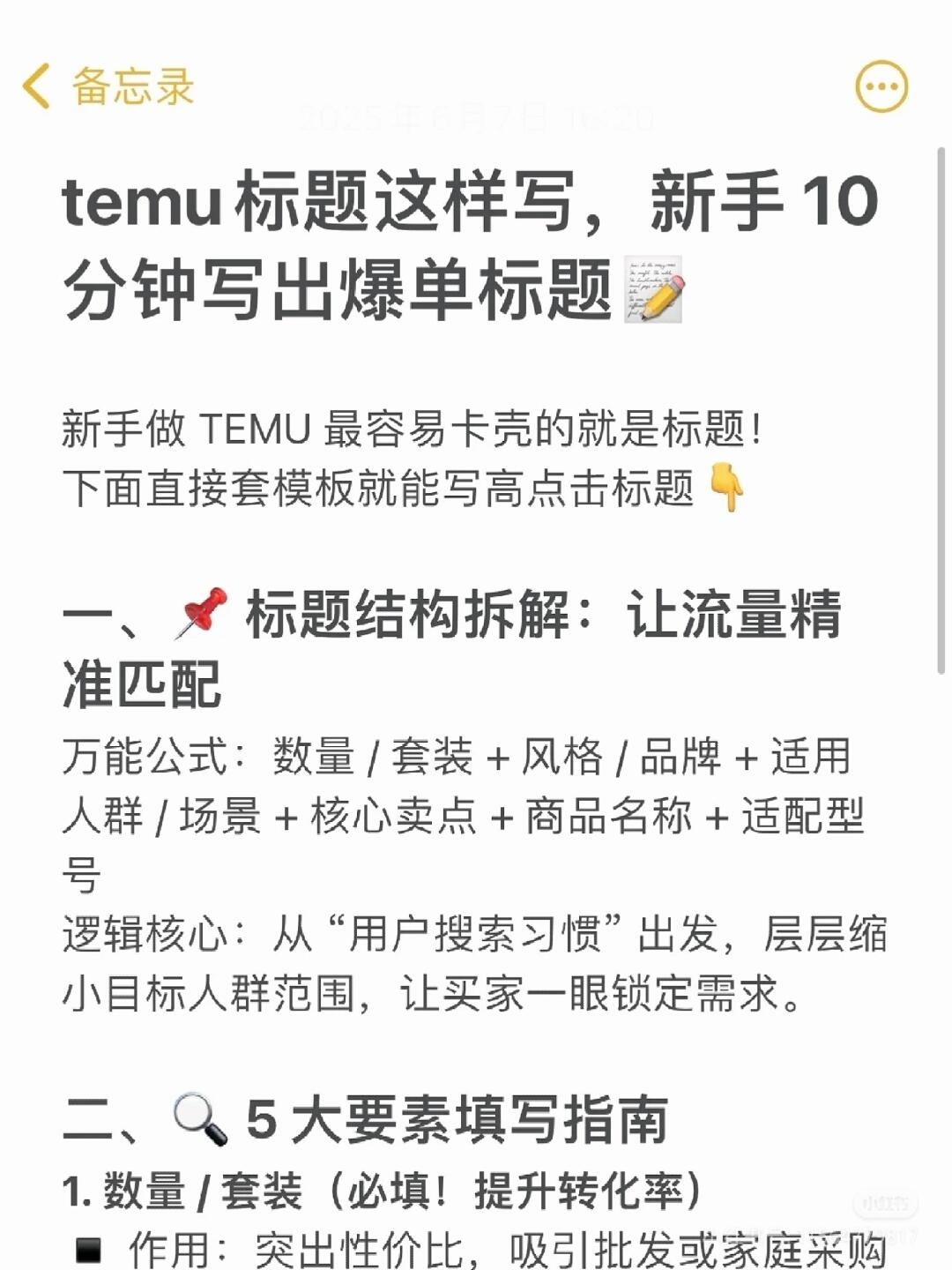Go back to the 备忘录 list
The image size is (952, 1270).
point(108,86)
